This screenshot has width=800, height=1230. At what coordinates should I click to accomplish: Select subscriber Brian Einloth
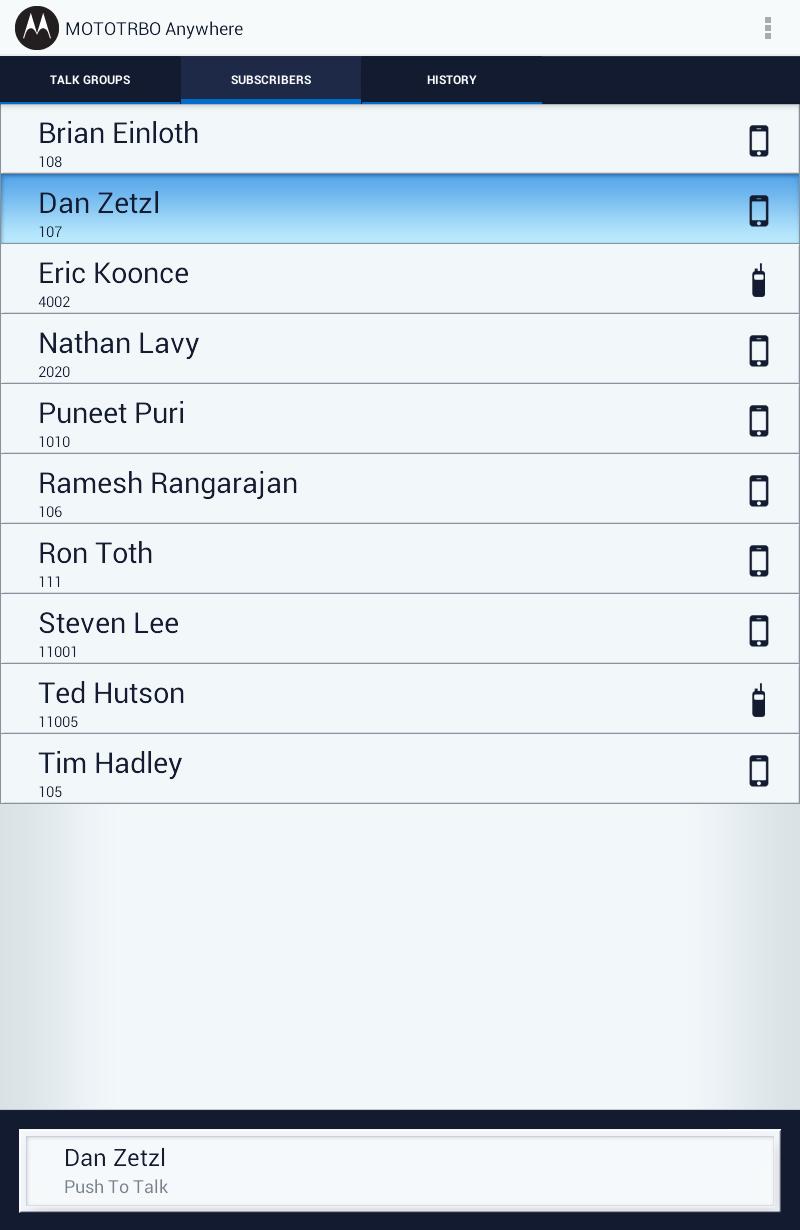(400, 140)
